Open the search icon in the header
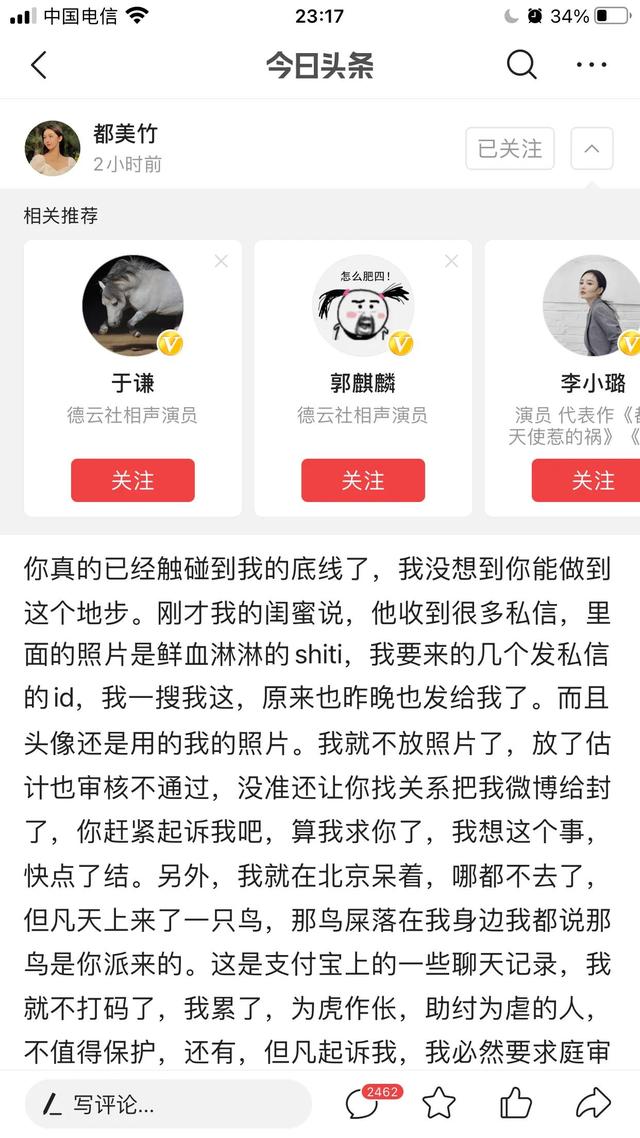This screenshot has width=640, height=1138. pyautogui.click(x=521, y=66)
